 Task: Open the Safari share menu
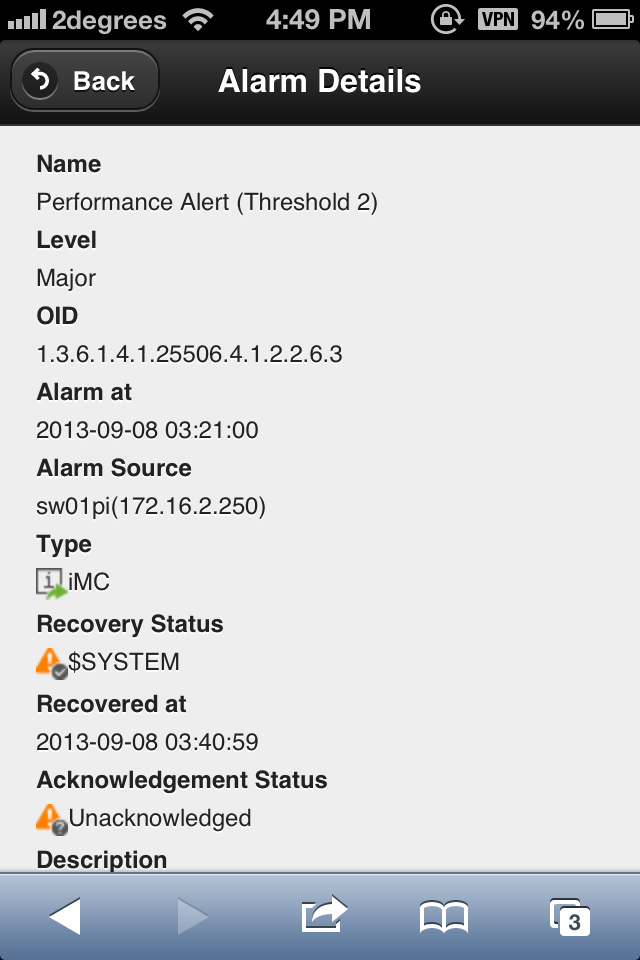[323, 914]
